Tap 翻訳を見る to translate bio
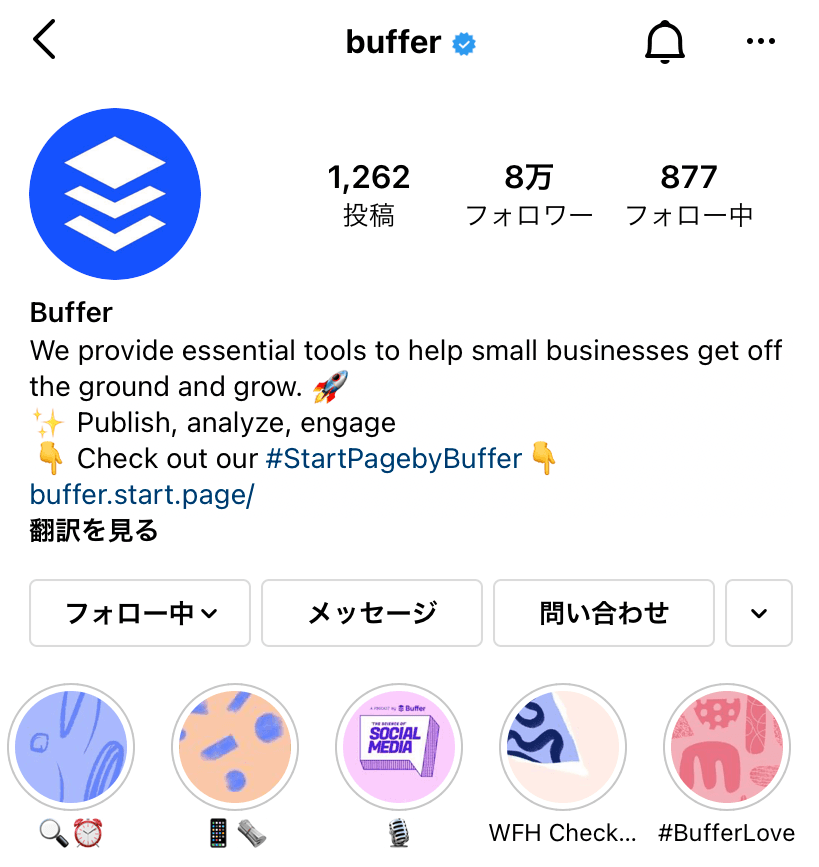 [94, 531]
